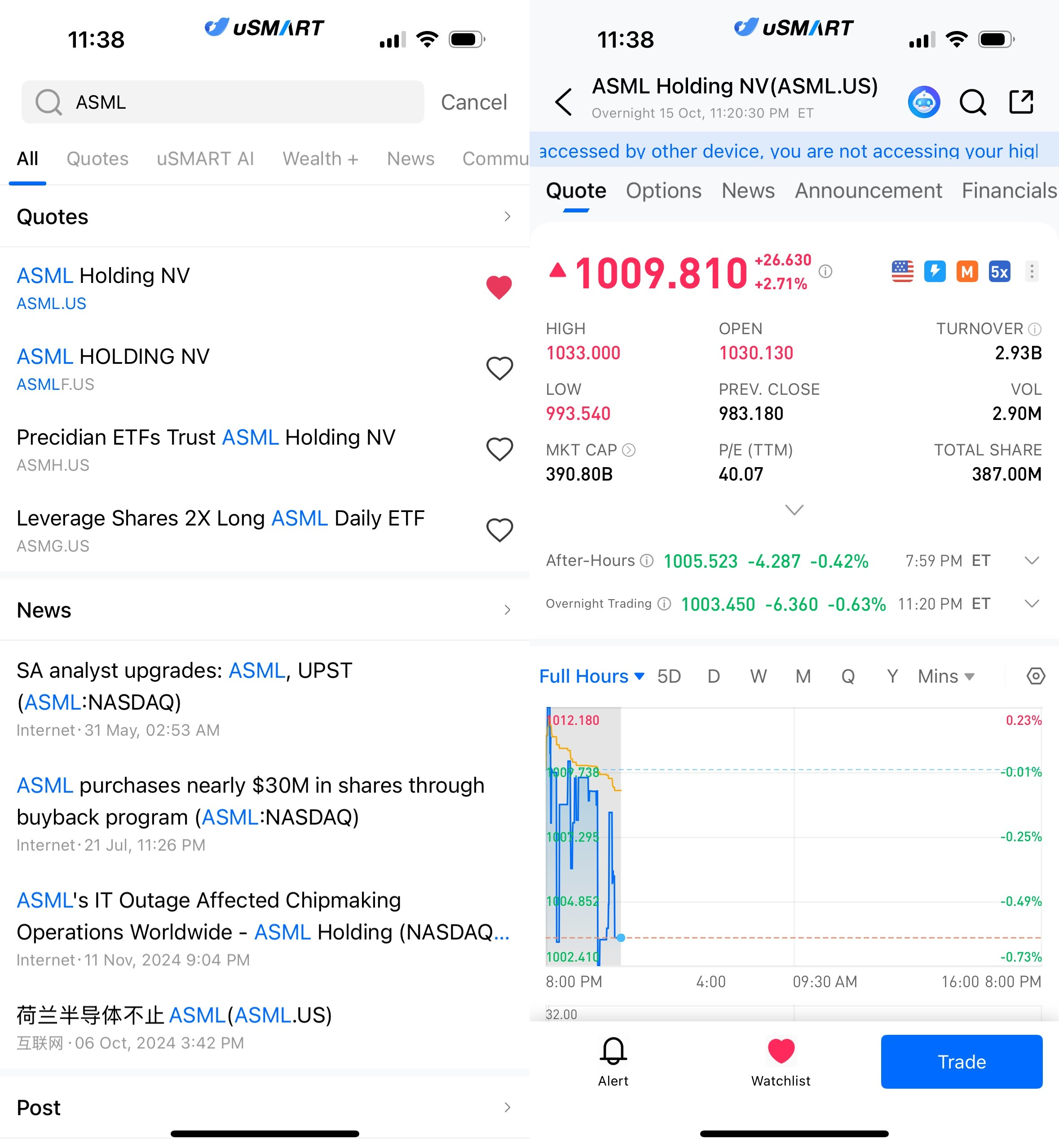
Task: Open the AI assistant robot icon
Action: pos(924,102)
